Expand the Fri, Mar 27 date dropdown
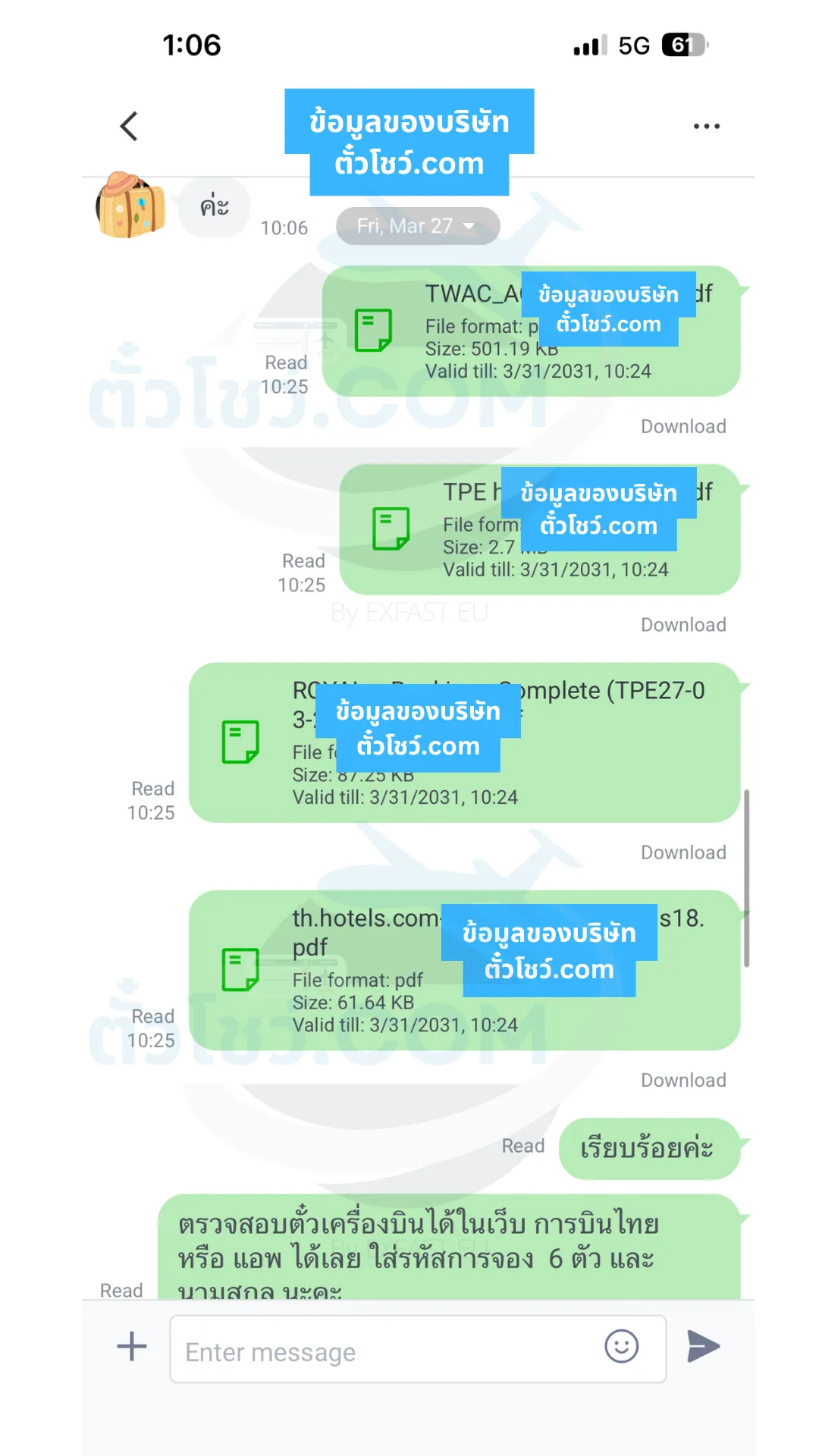This screenshot has height=1456, width=819. 417,226
